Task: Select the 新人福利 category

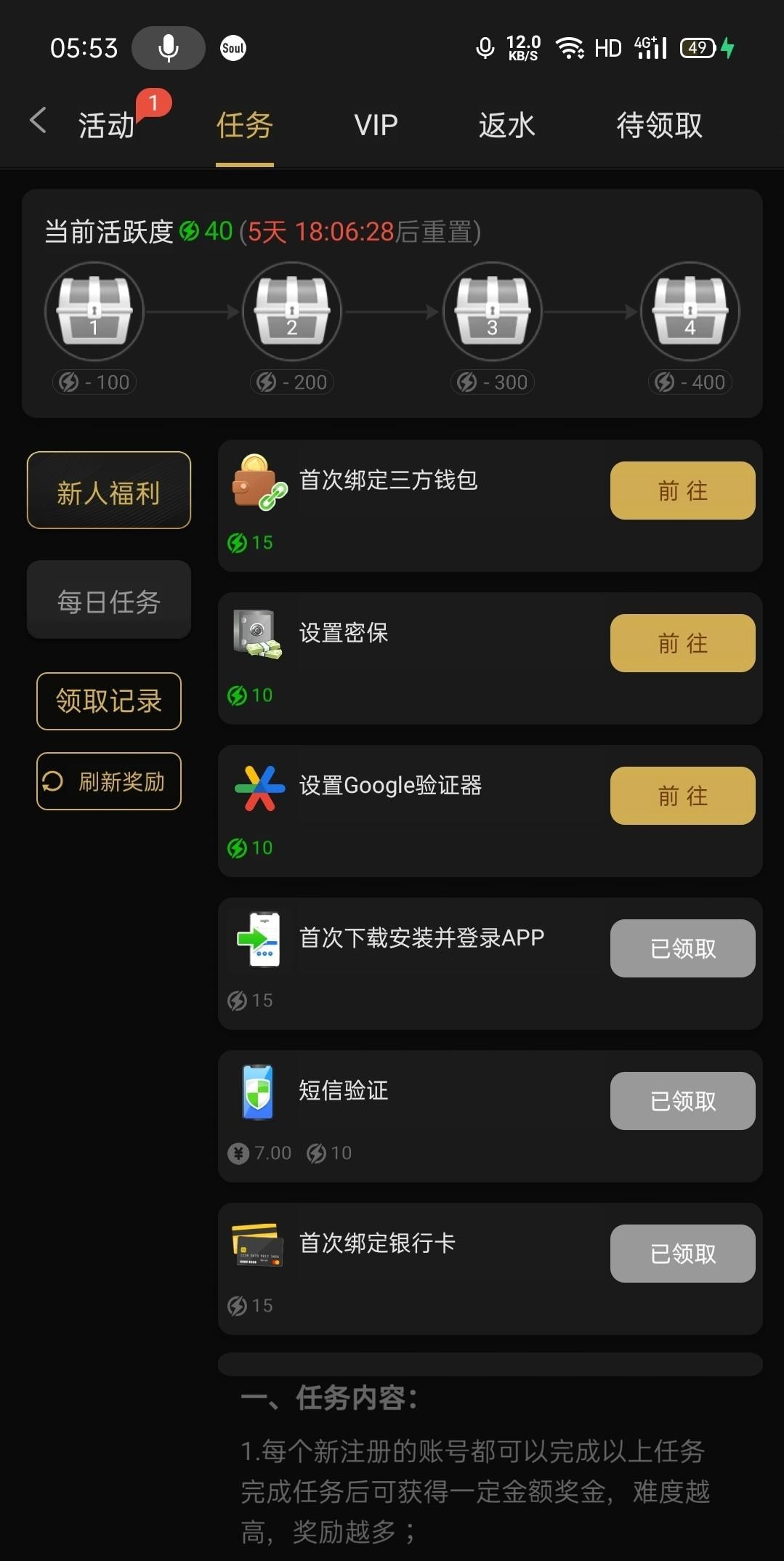Action: tap(108, 490)
